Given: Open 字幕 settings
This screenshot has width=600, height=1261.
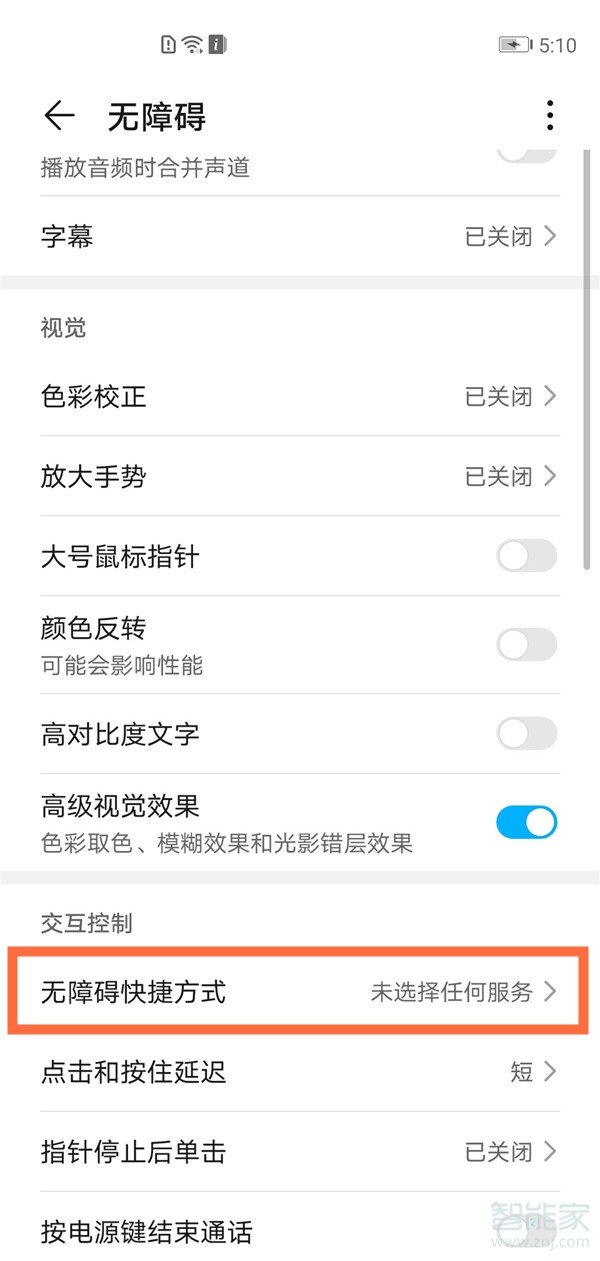Looking at the screenshot, I should (x=298, y=237).
